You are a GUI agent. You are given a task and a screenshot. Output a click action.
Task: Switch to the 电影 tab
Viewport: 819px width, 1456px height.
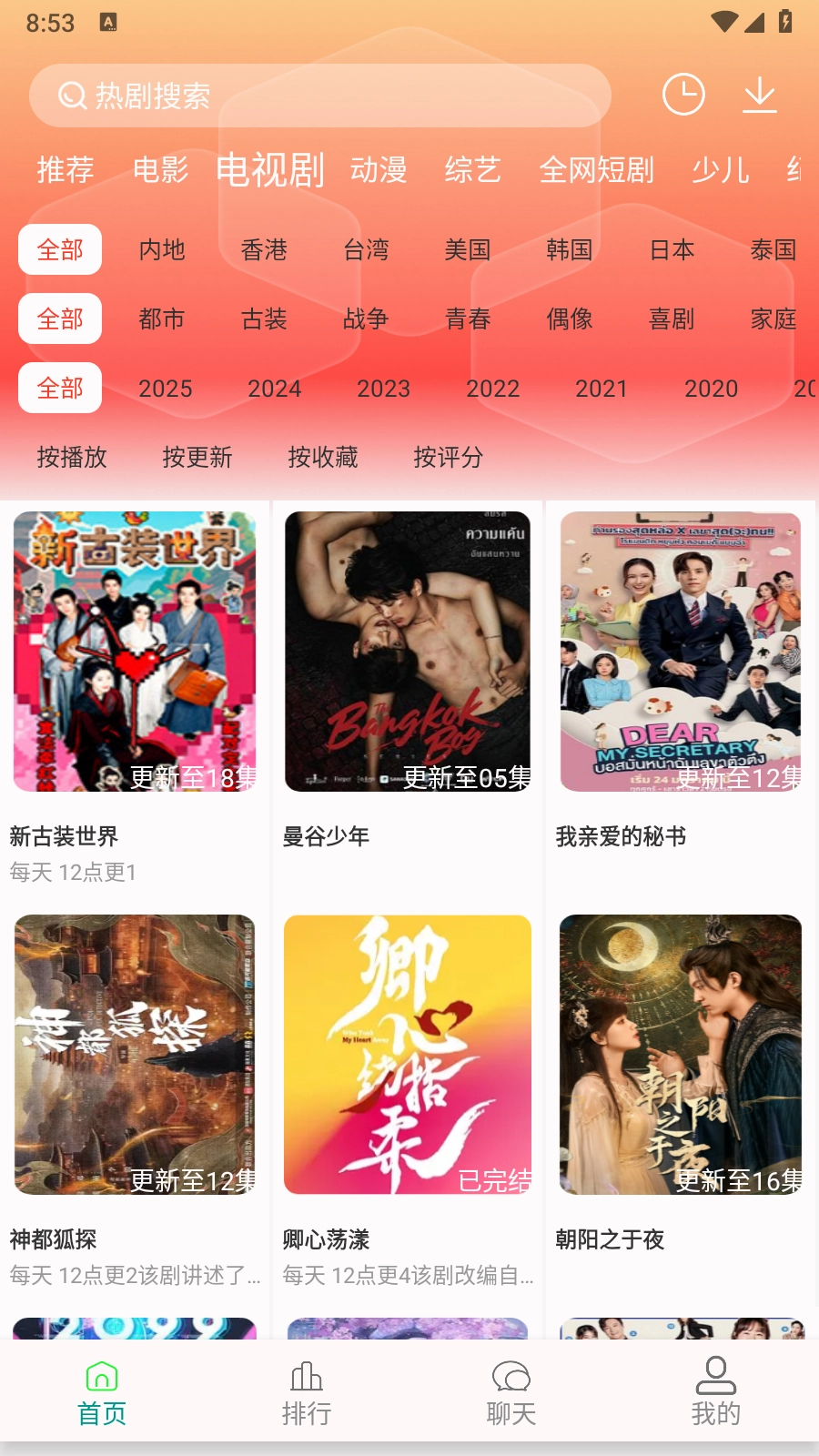click(162, 170)
